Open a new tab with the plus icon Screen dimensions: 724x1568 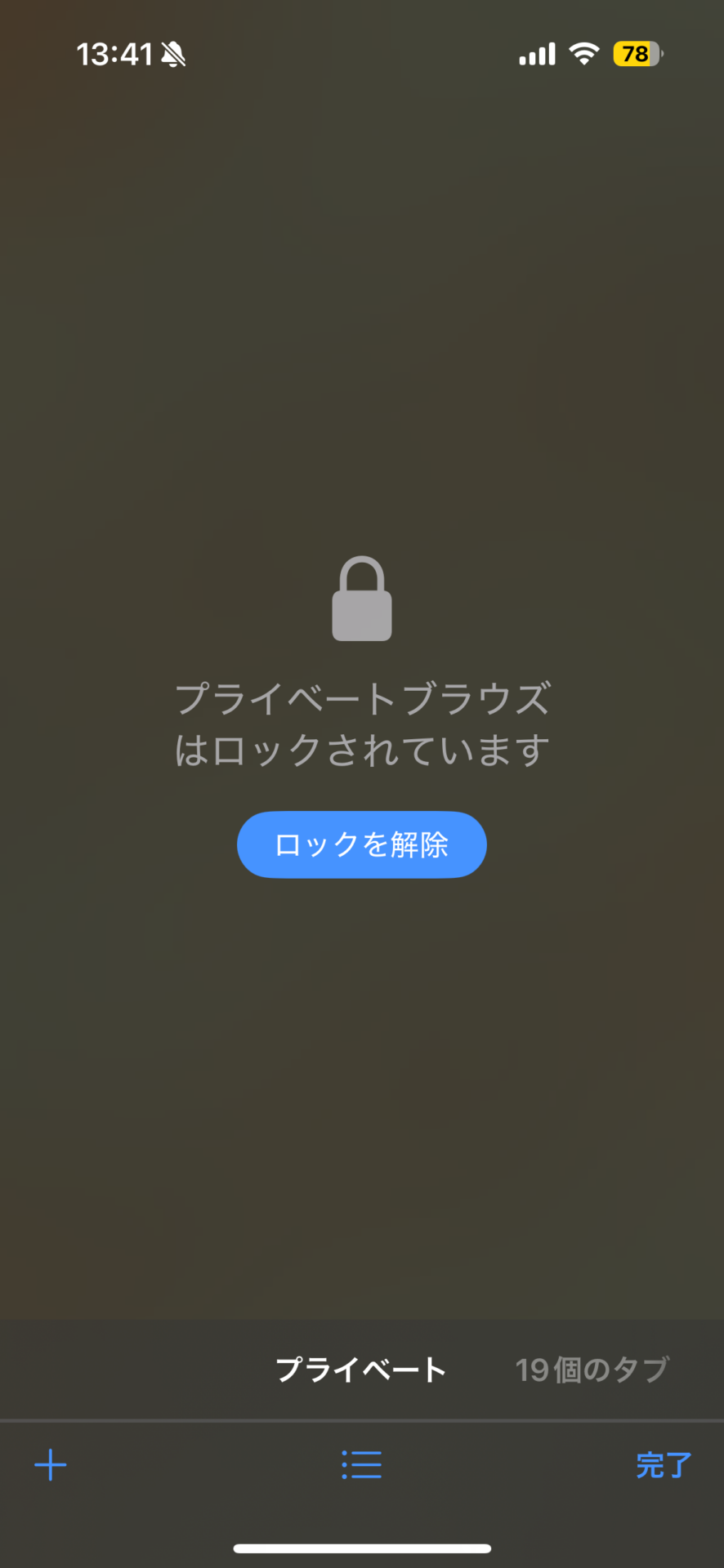click(51, 1464)
